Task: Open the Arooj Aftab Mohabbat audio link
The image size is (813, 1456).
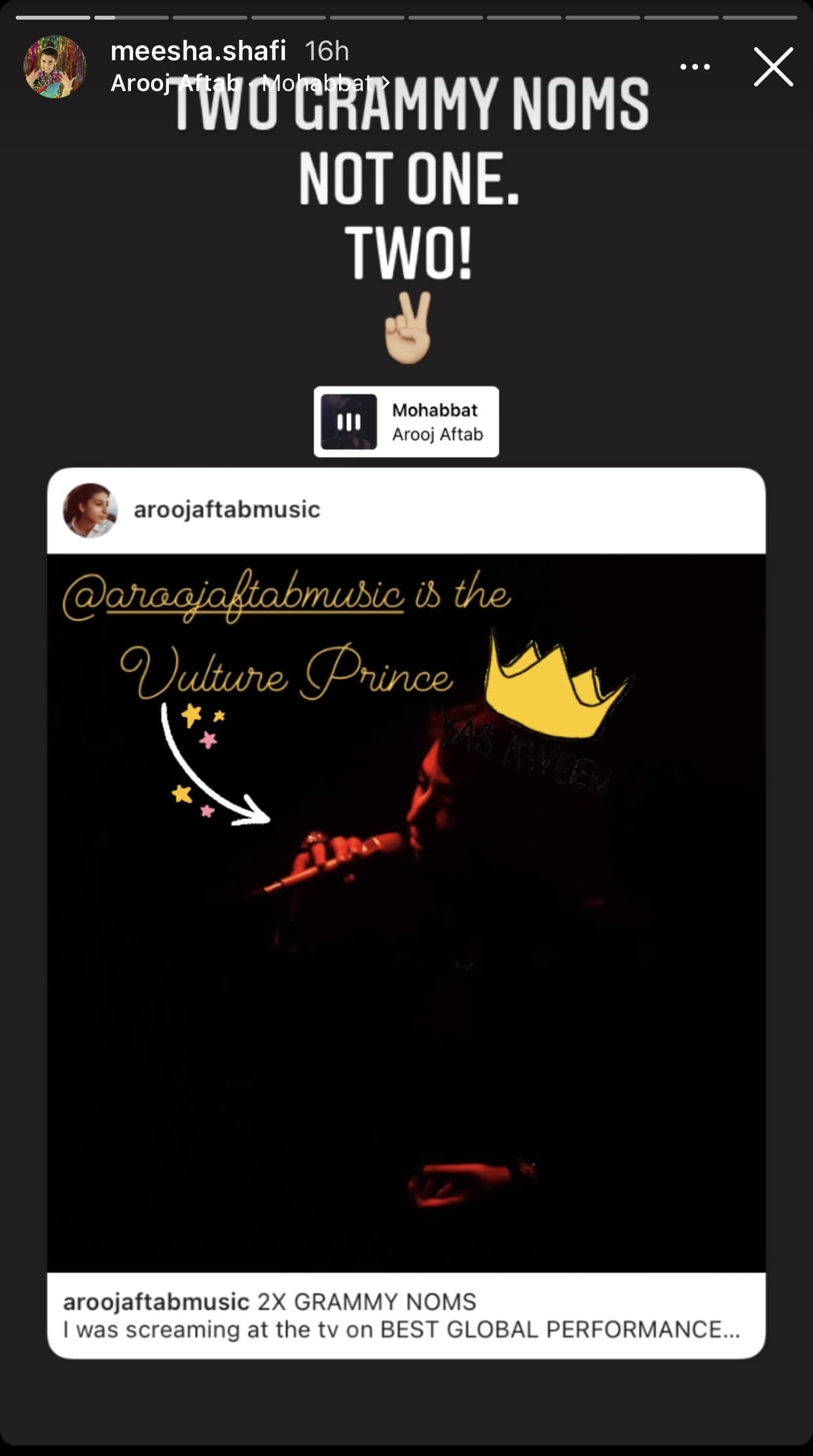Action: point(250,83)
